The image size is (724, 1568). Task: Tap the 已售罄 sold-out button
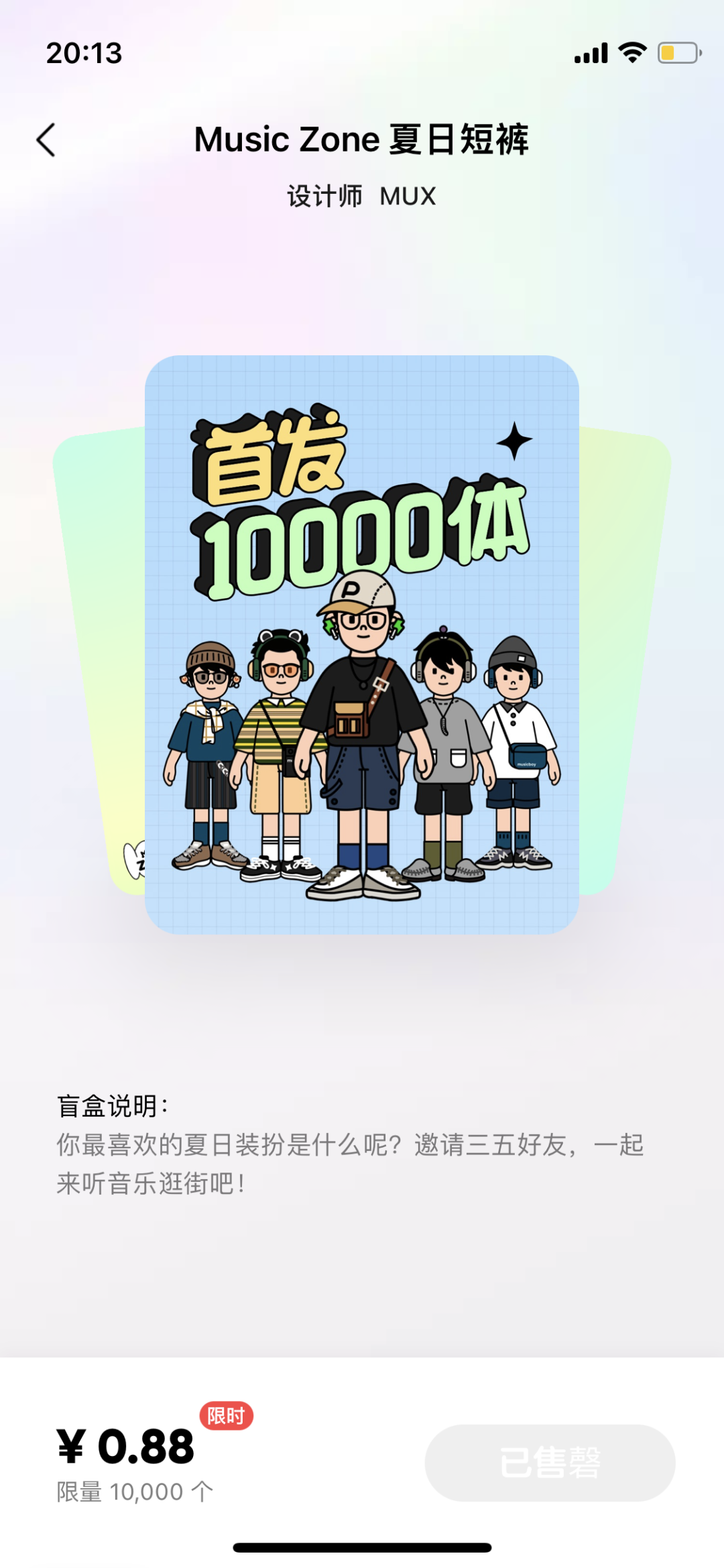550,1462
